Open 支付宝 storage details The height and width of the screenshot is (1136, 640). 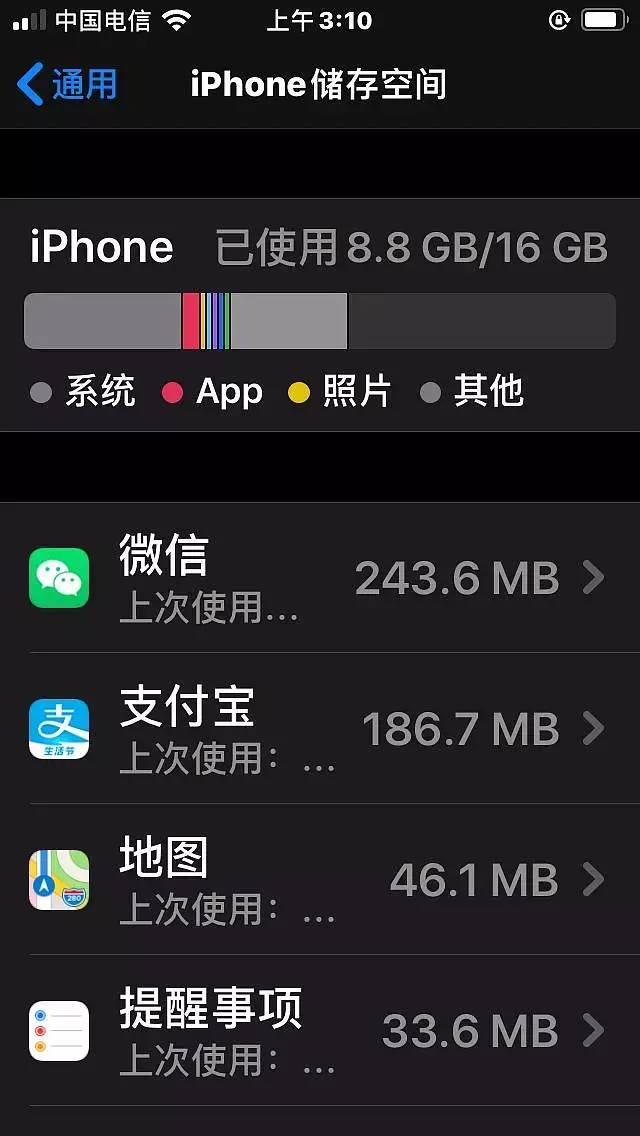pos(320,729)
